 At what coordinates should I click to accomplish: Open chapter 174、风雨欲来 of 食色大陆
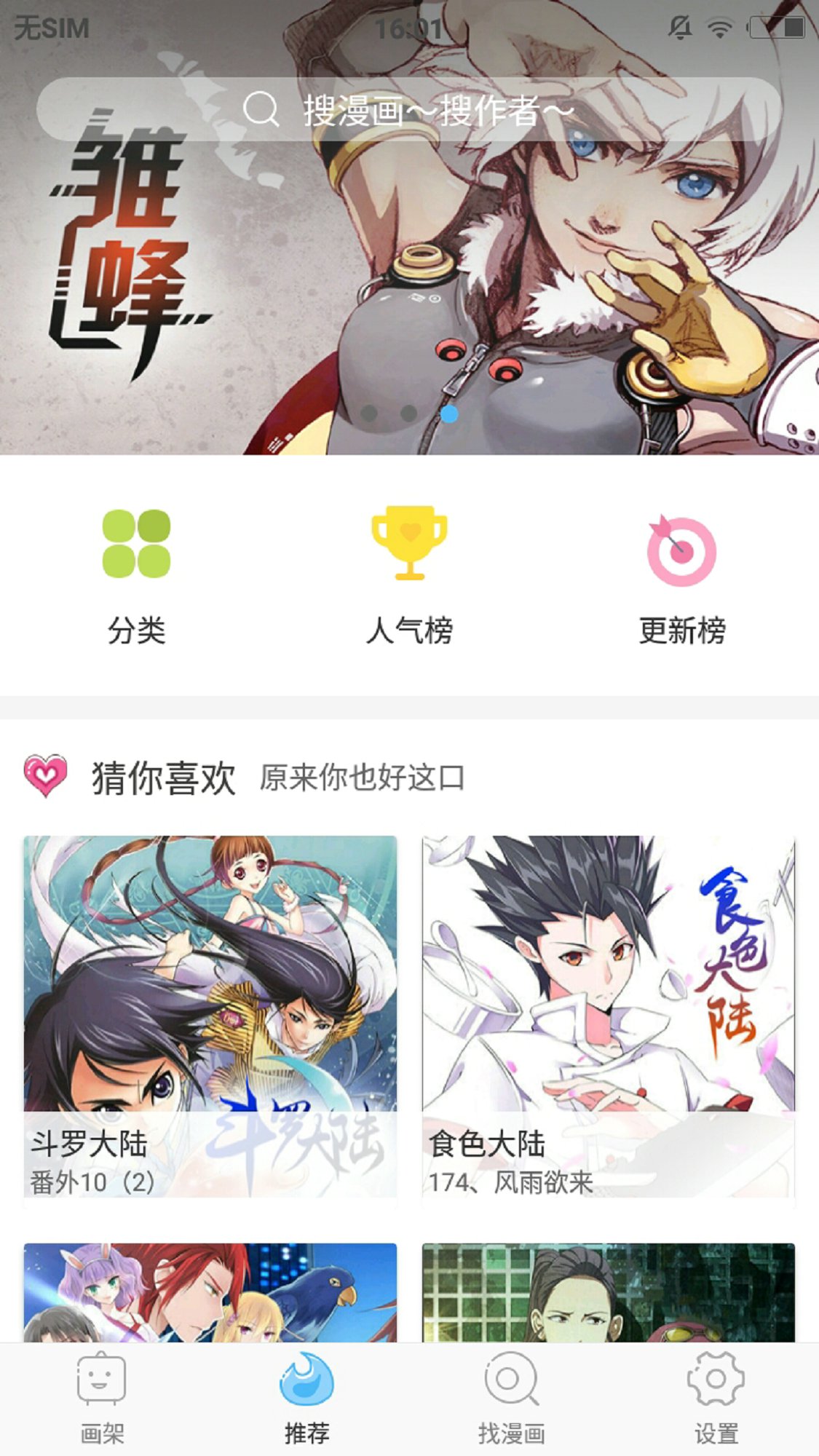tap(510, 1183)
